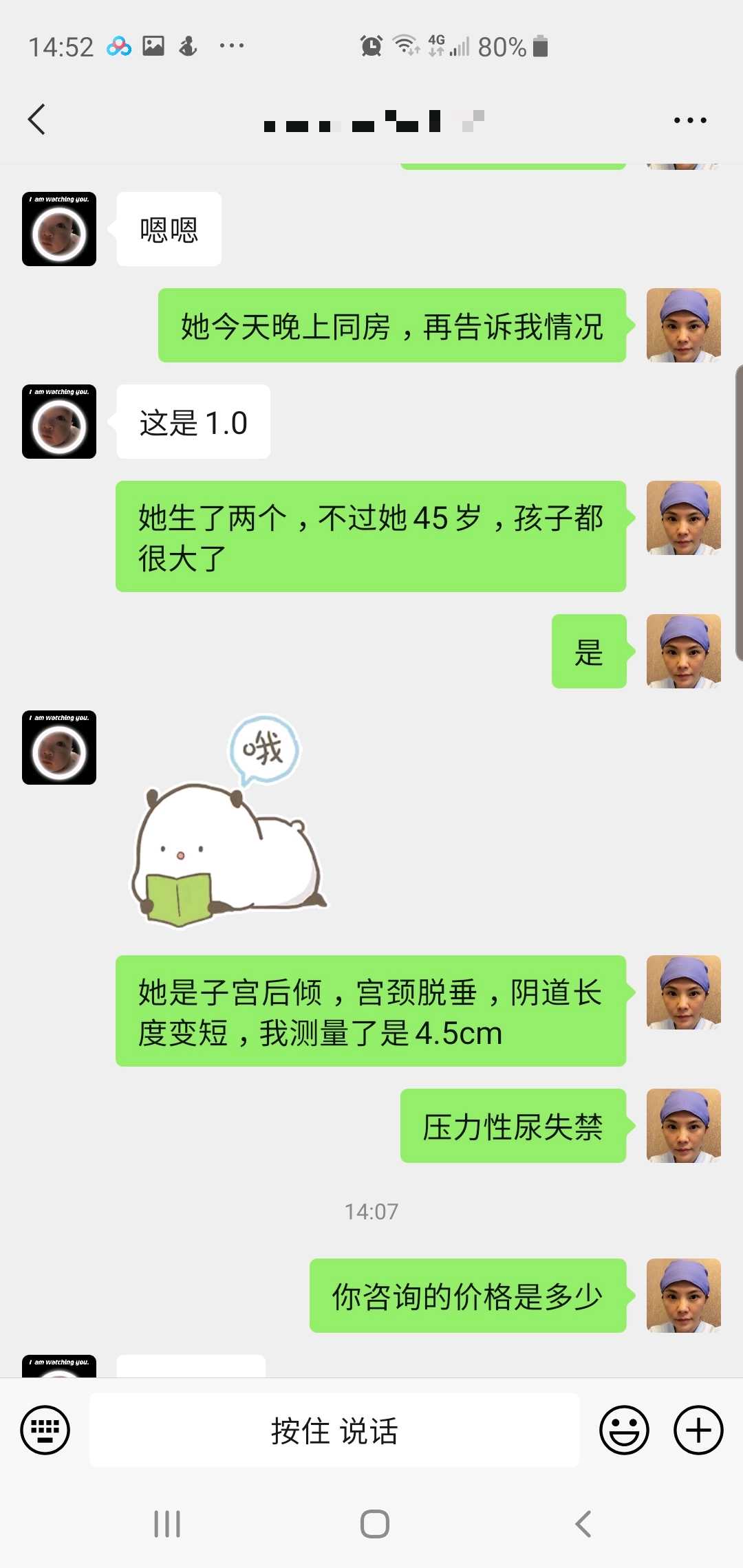
Task: Open the emoji sticker panel
Action: pos(624,1430)
